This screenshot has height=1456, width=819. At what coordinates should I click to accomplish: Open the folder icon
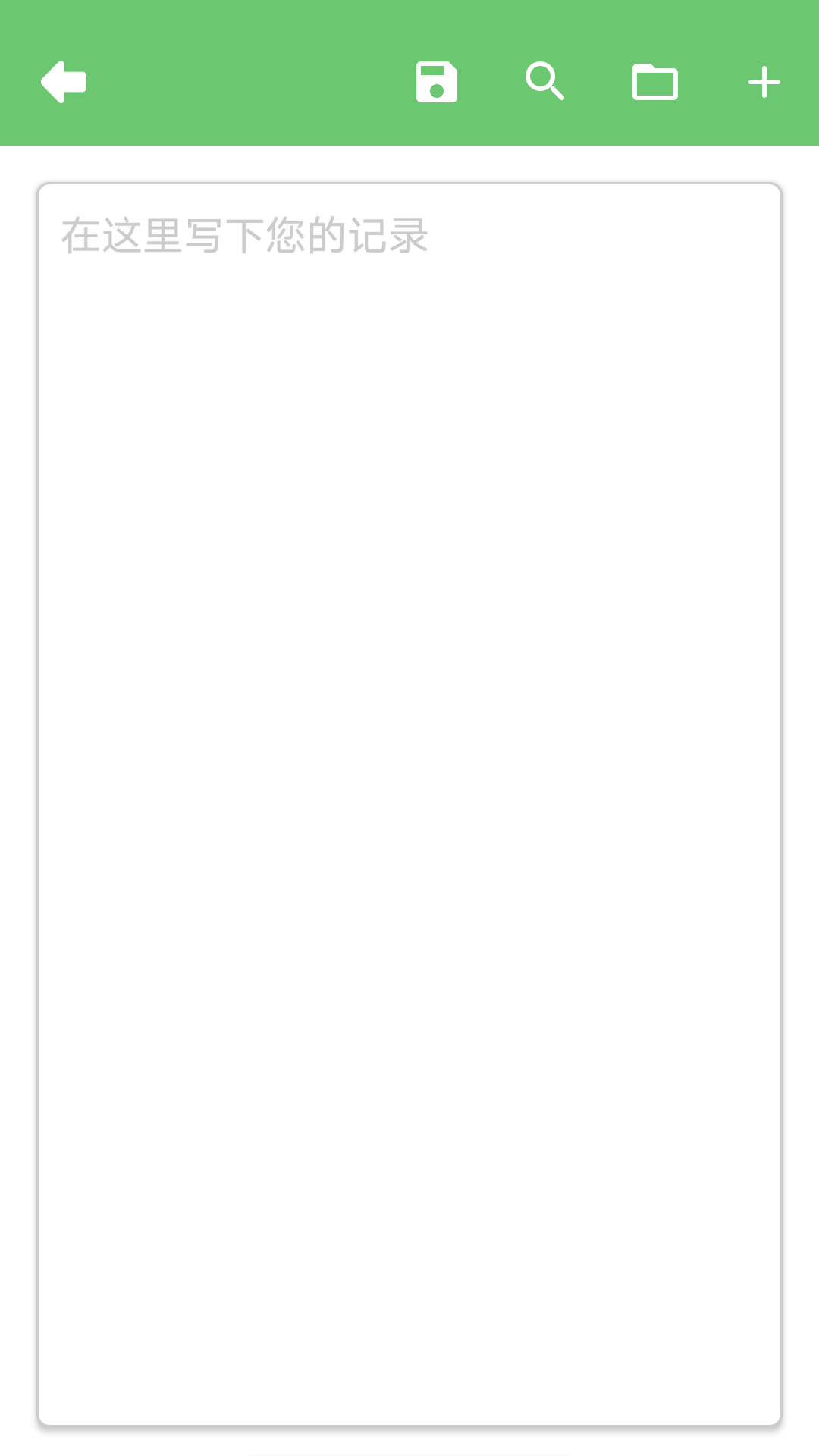click(655, 82)
